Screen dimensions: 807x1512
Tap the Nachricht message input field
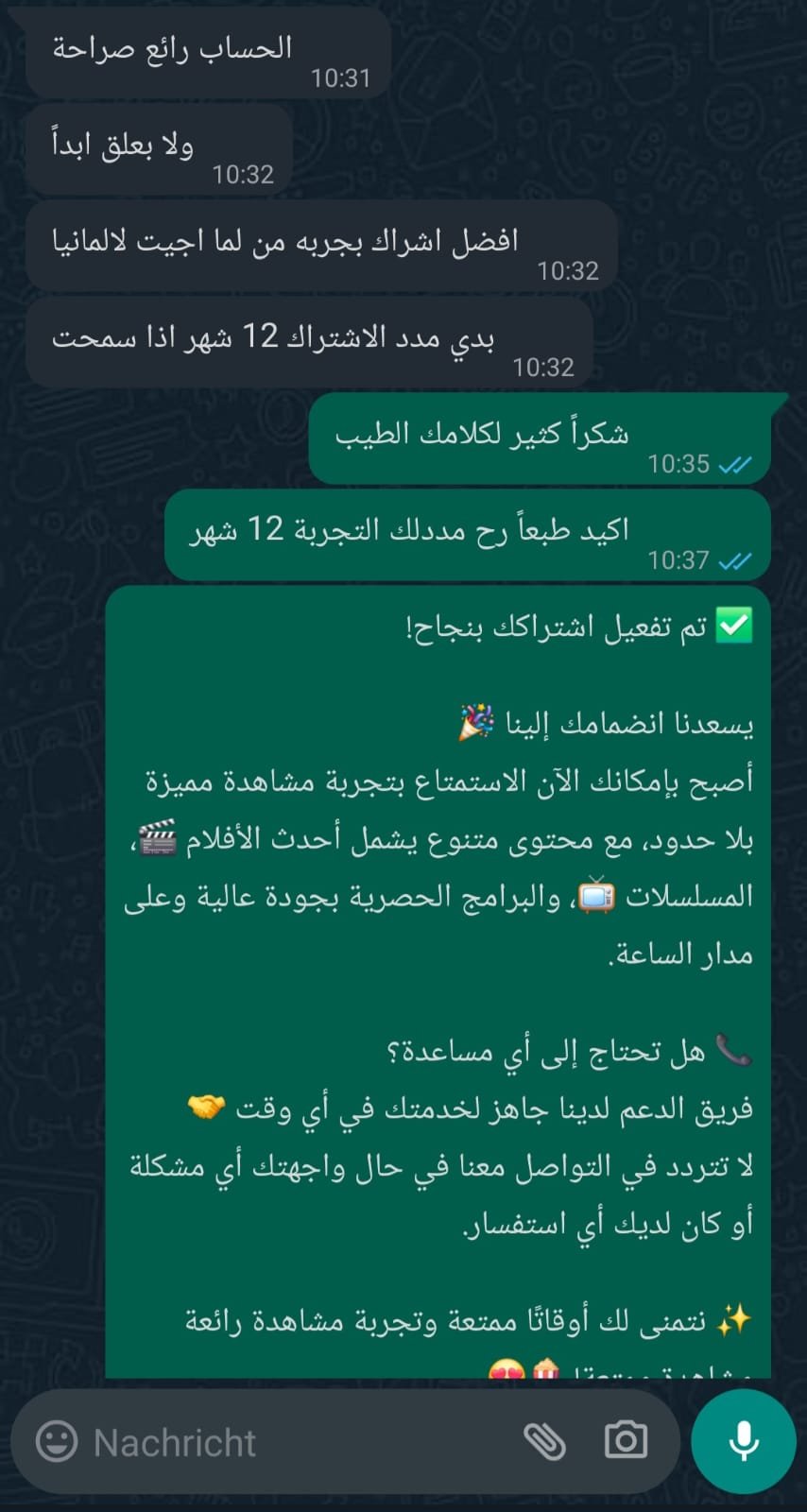pyautogui.click(x=283, y=1442)
